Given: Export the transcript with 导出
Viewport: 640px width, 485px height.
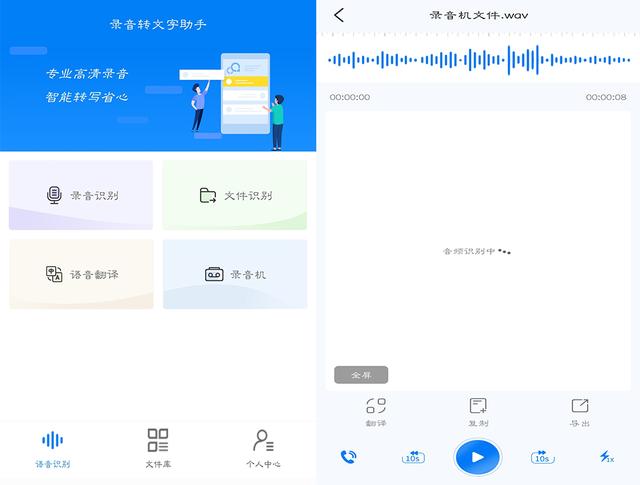Looking at the screenshot, I should [580, 411].
